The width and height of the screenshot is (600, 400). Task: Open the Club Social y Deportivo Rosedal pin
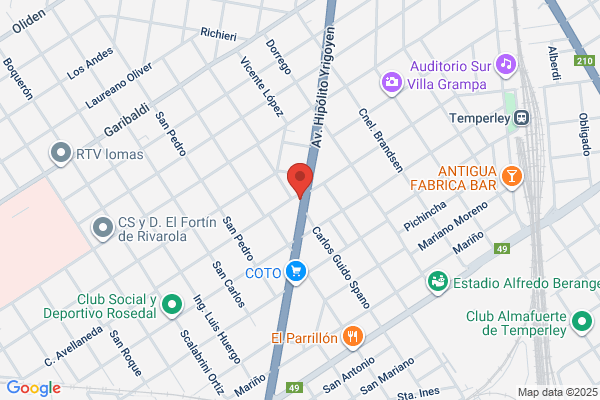click(172, 305)
